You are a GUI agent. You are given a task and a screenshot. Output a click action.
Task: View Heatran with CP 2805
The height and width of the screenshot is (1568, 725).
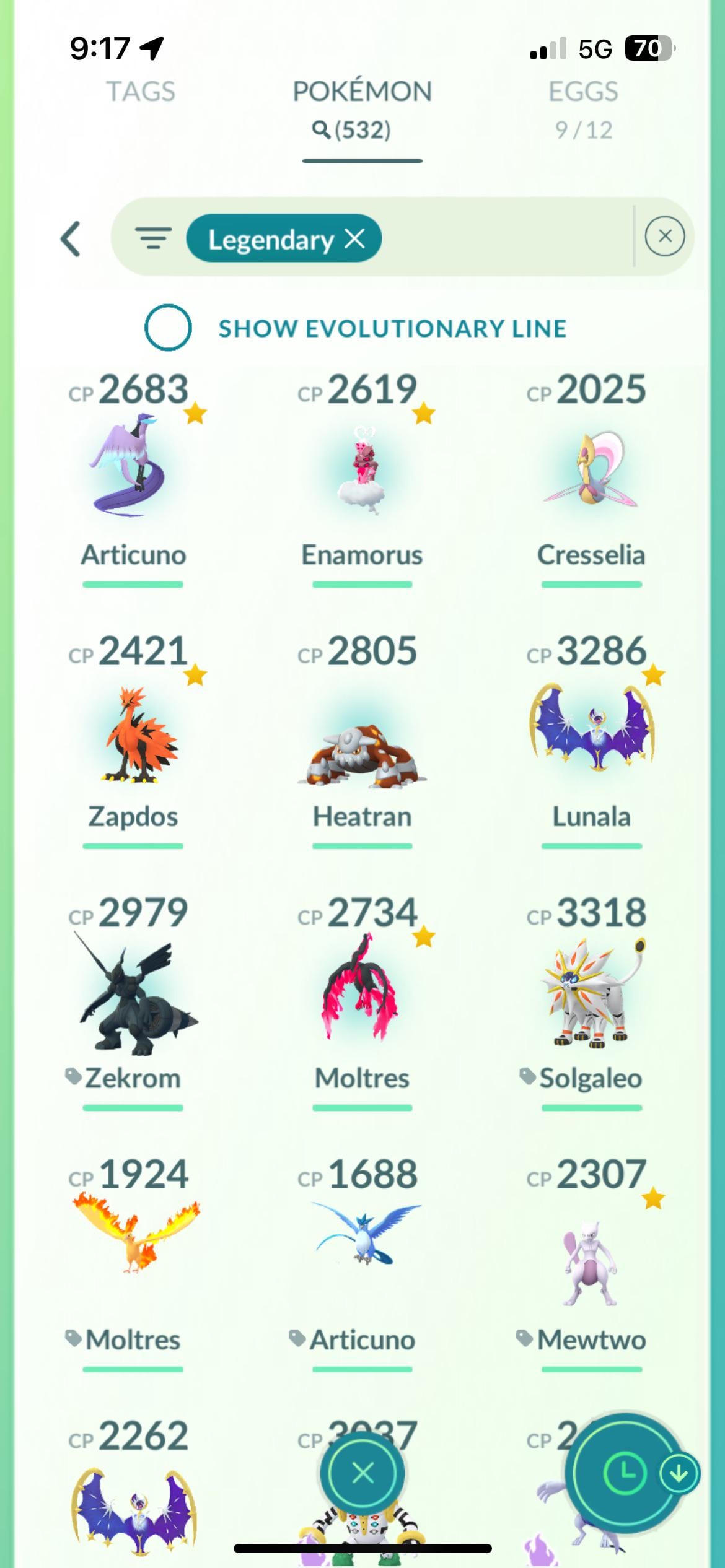tap(362, 743)
